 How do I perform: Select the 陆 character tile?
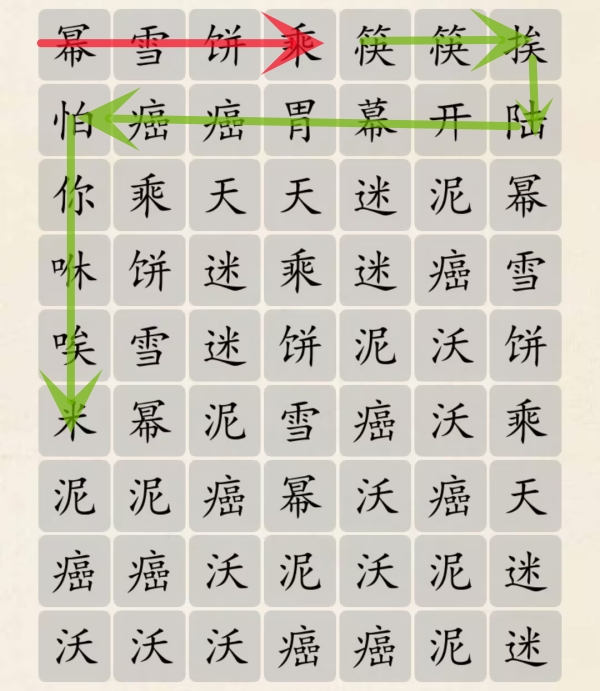click(526, 121)
